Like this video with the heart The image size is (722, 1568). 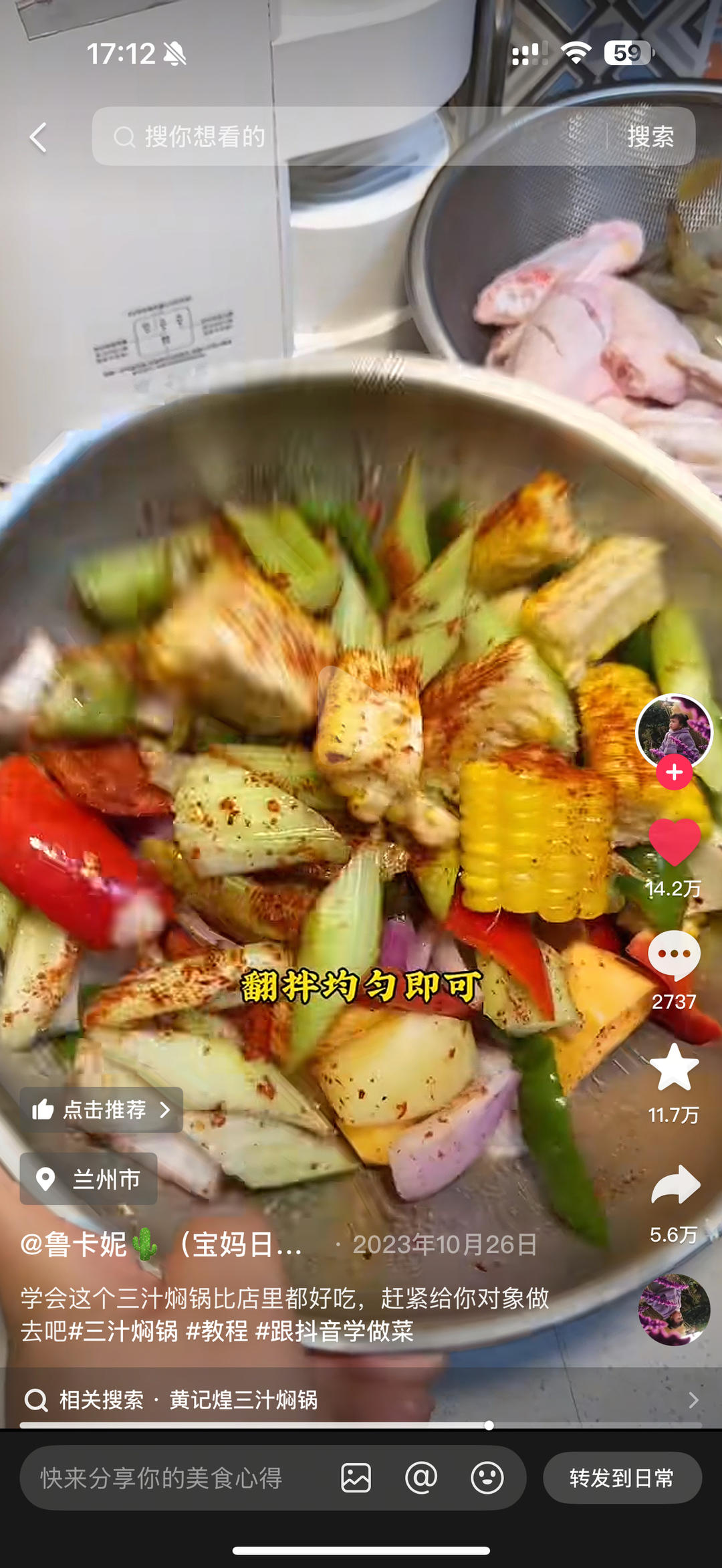coord(674,843)
